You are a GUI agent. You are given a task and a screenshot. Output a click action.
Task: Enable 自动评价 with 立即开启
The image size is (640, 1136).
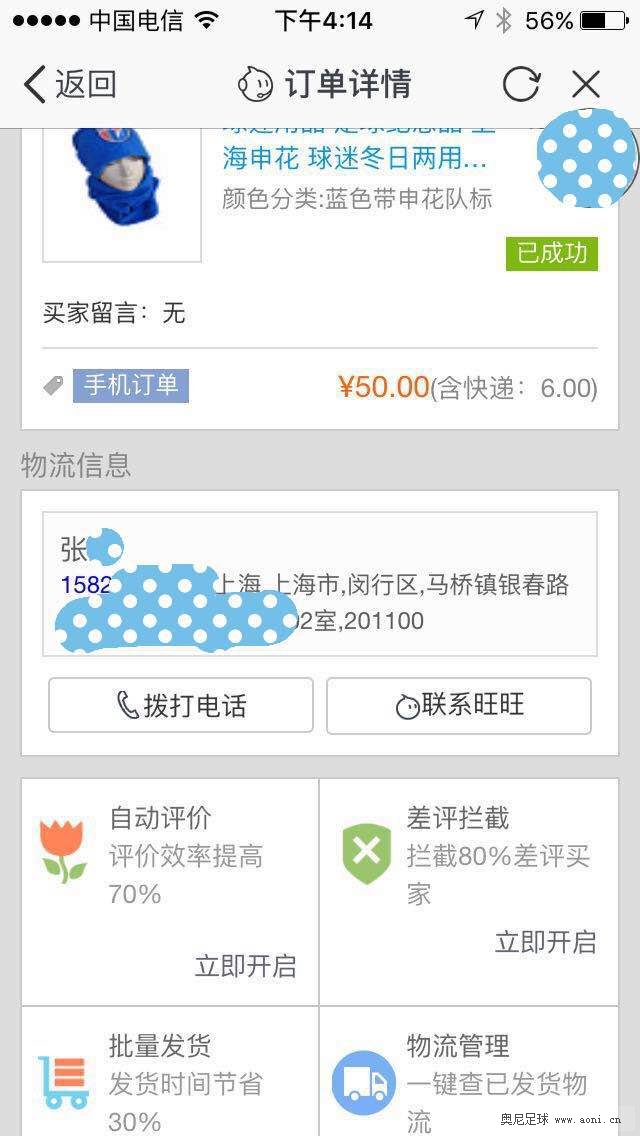245,966
